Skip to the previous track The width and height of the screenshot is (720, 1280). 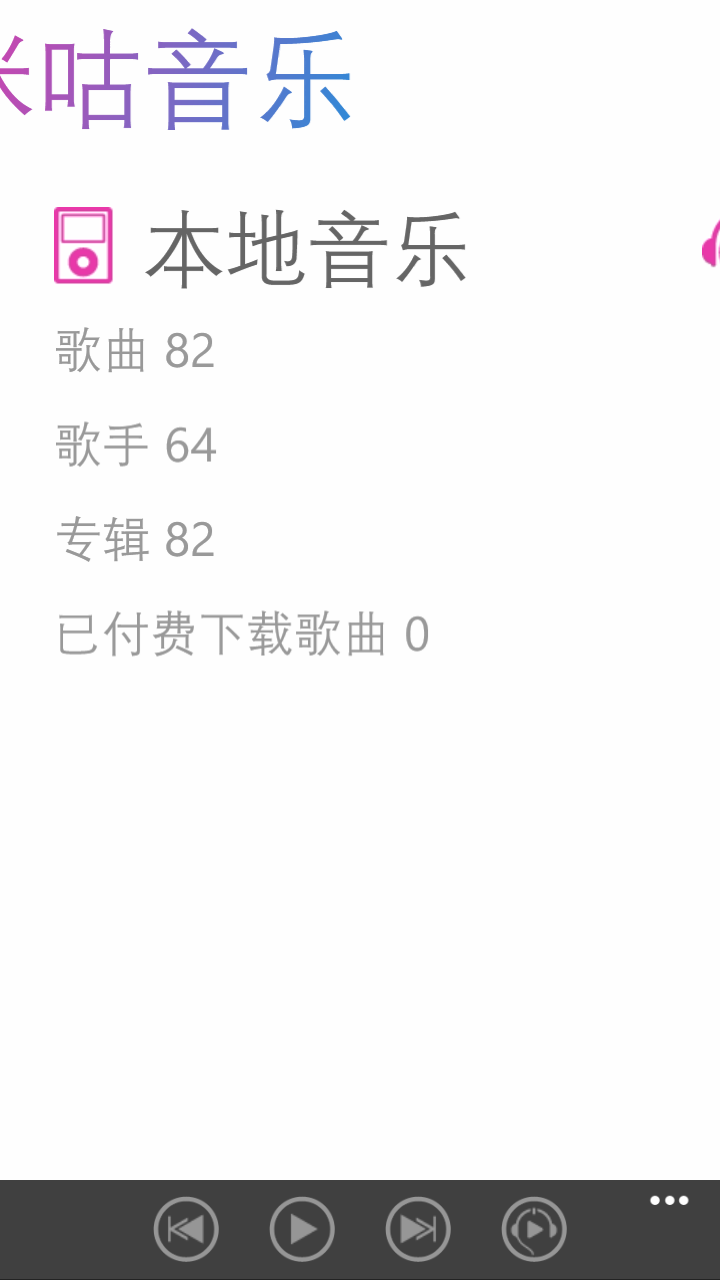tap(186, 1229)
